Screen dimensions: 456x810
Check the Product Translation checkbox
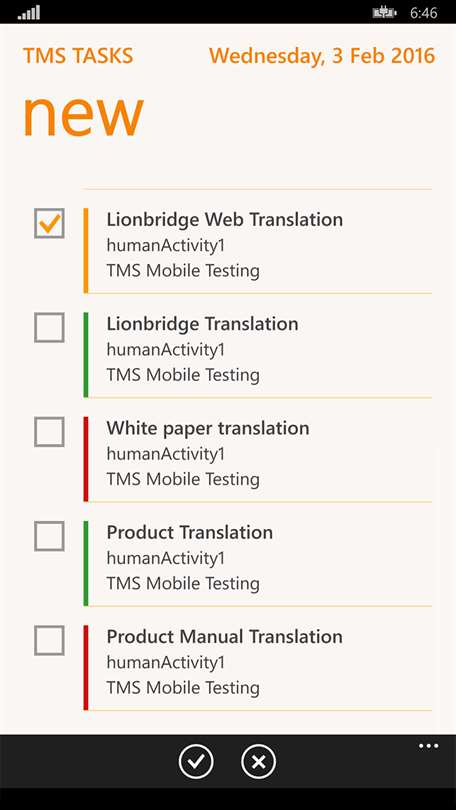50,536
